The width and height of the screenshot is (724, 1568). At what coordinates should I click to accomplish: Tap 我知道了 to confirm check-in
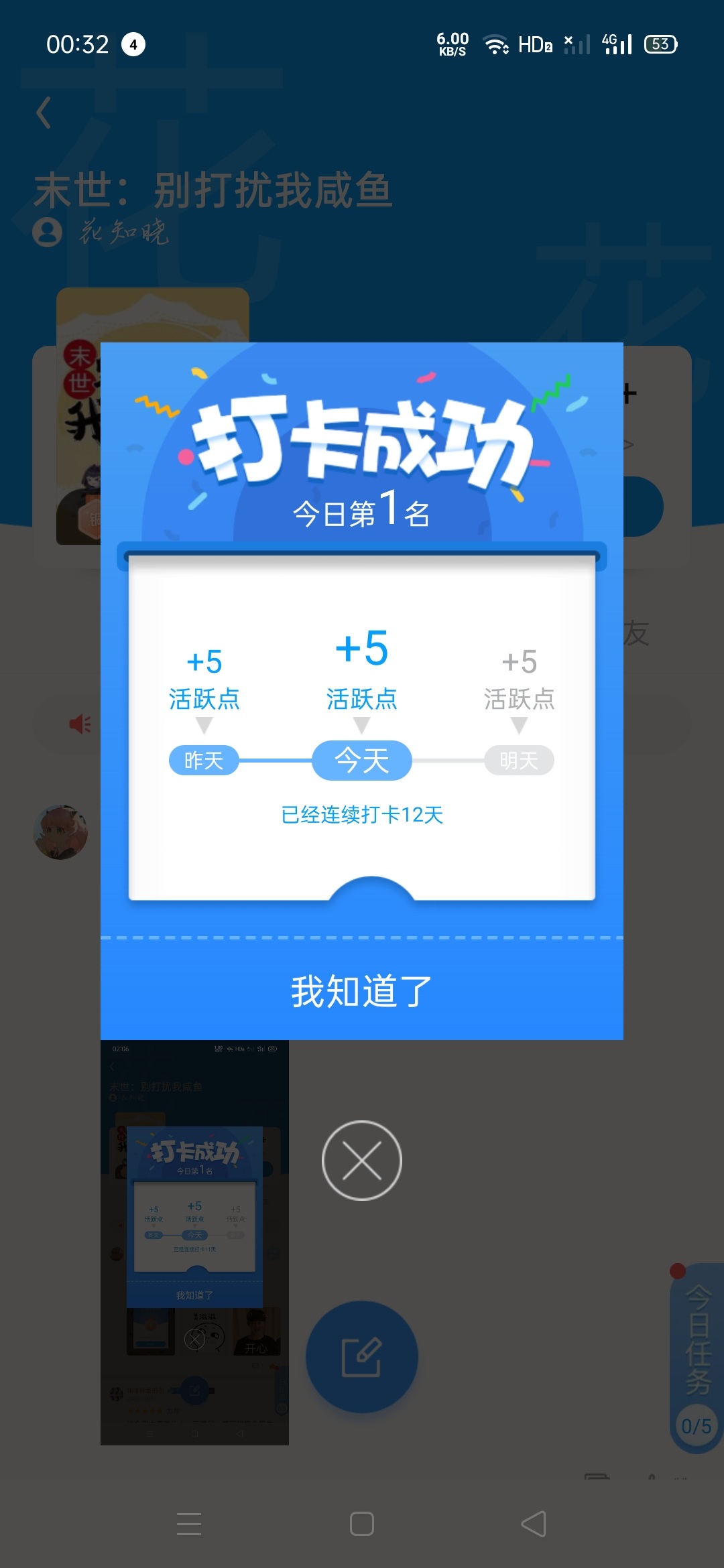pyautogui.click(x=361, y=991)
